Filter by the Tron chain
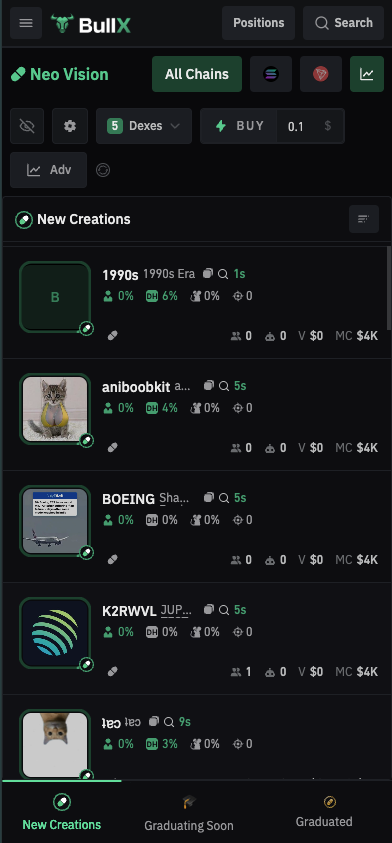 [x=321, y=74]
